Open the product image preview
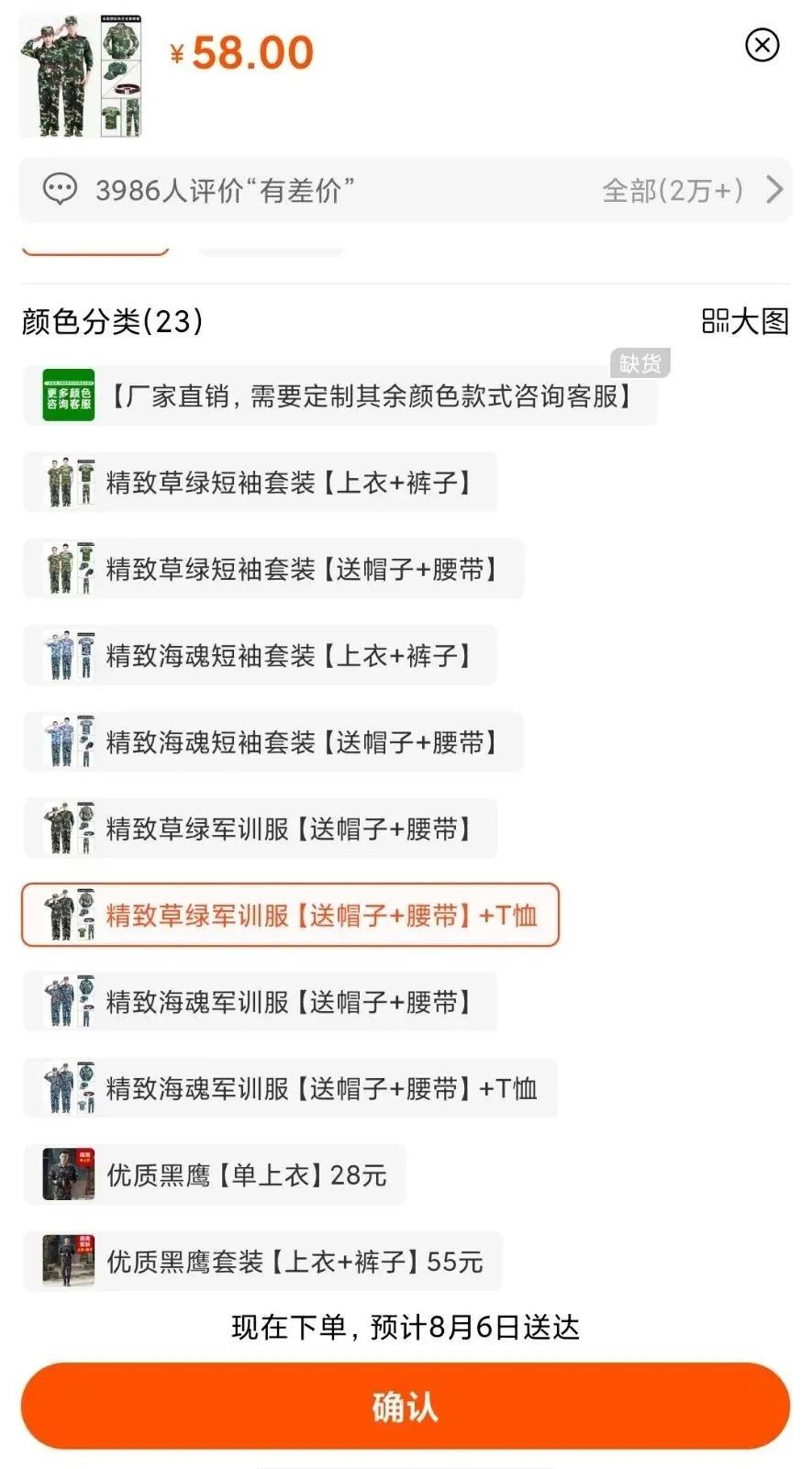The image size is (812, 1469). point(82,75)
